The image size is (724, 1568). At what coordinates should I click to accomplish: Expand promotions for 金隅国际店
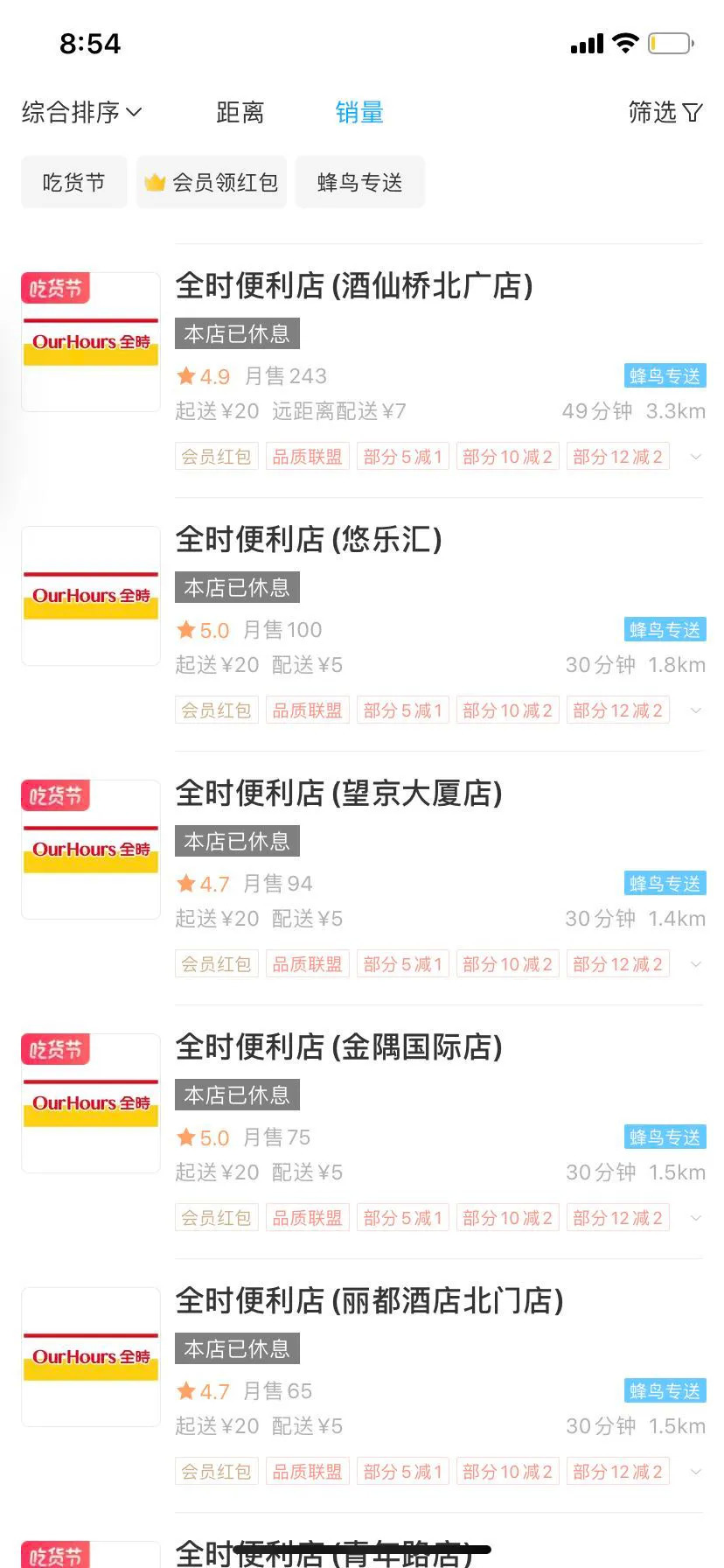click(x=696, y=1218)
